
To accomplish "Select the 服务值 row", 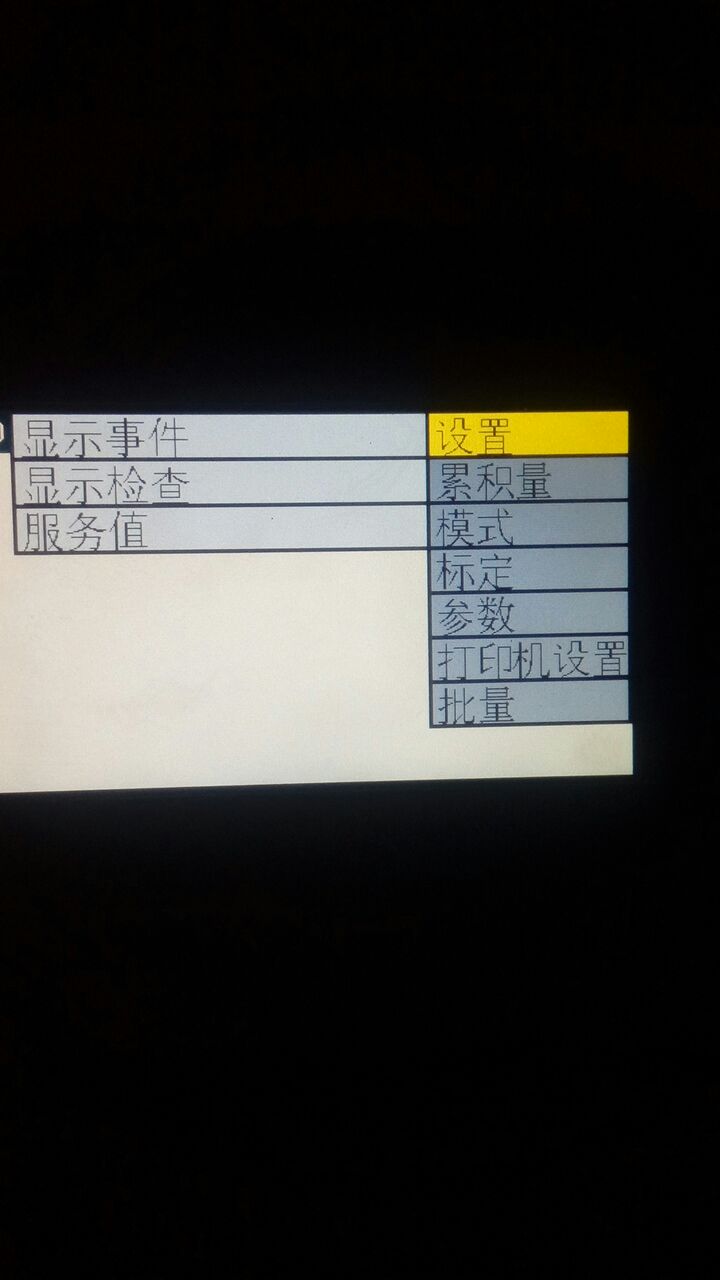I will 218,529.
